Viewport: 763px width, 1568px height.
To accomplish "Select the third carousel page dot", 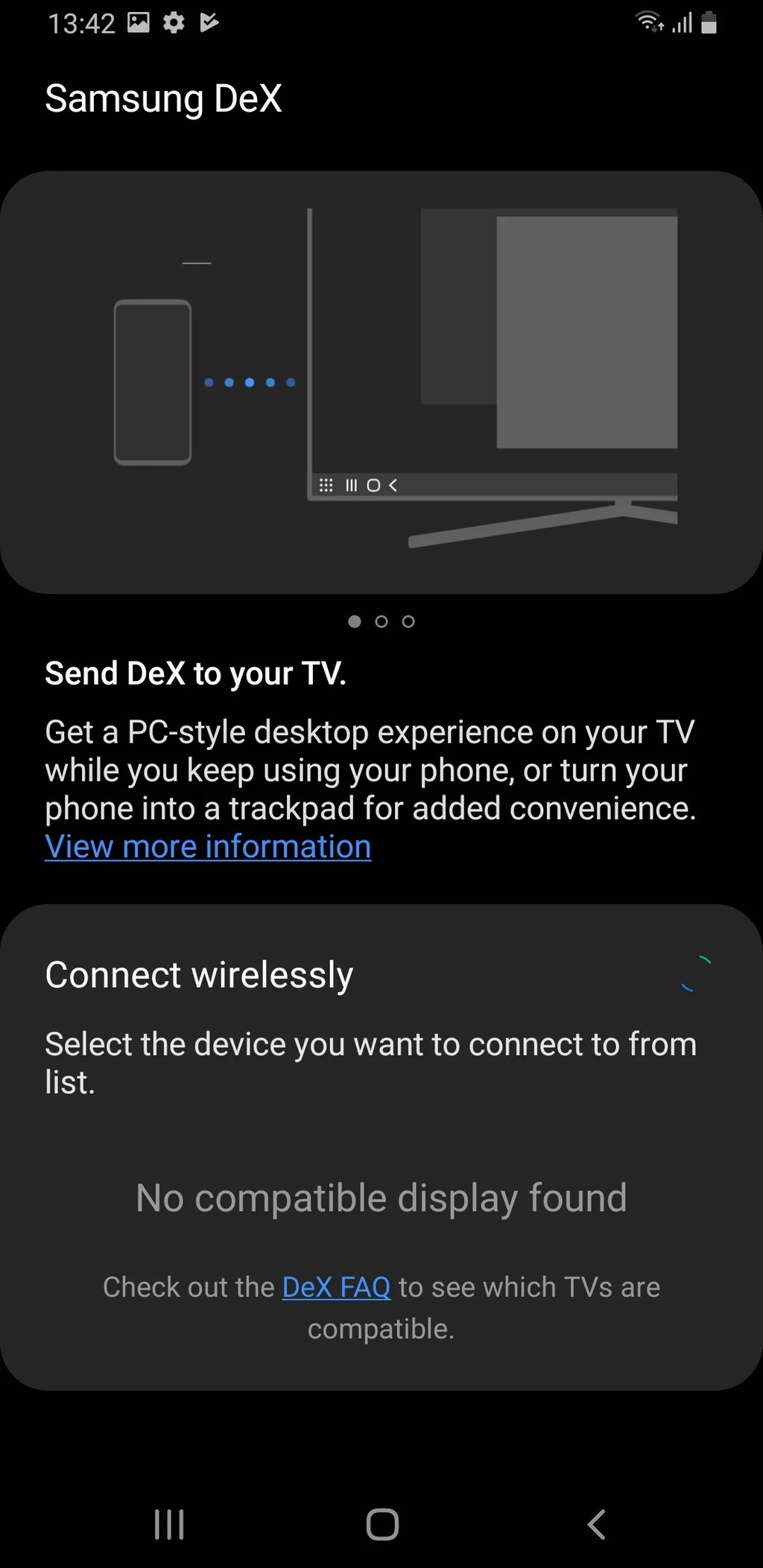I will point(408,622).
